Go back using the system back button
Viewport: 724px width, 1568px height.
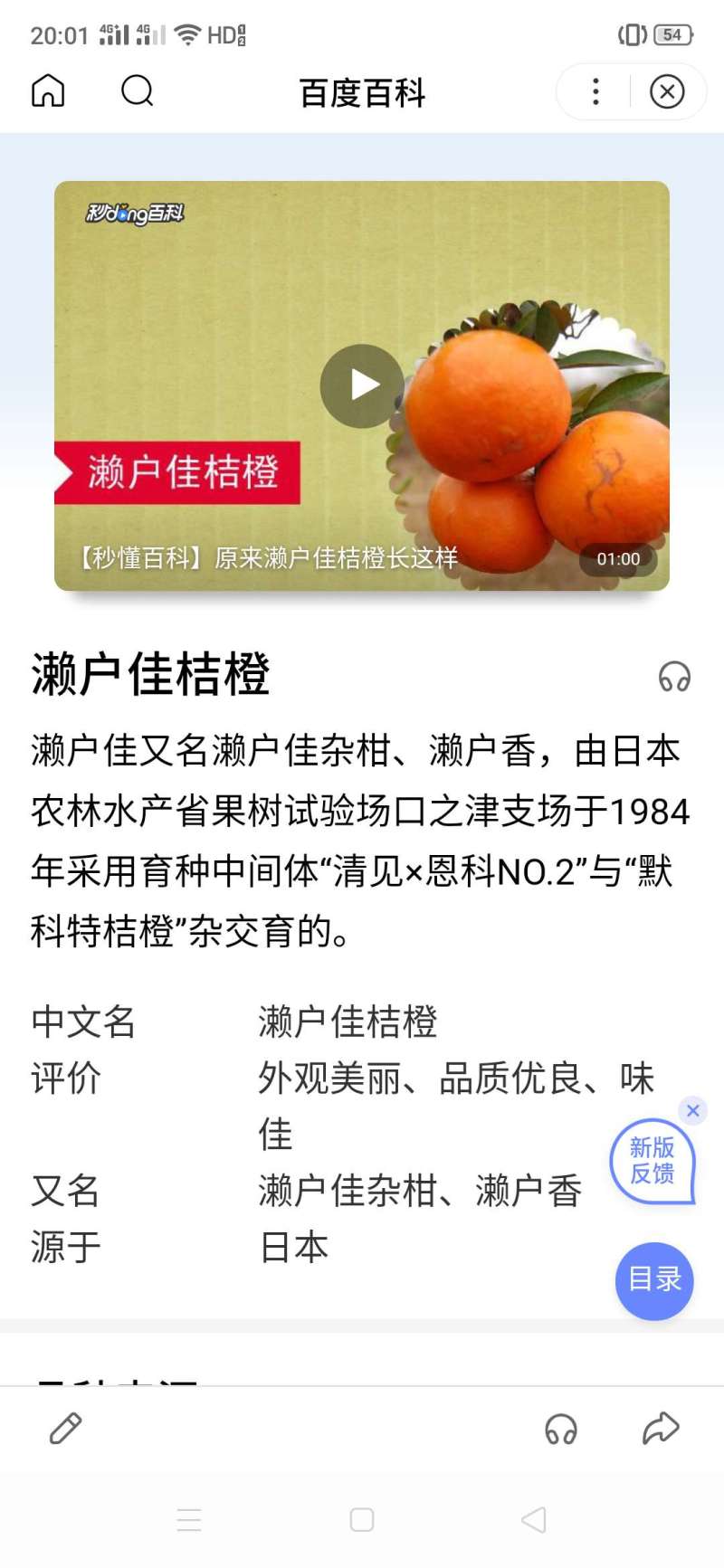(534, 1520)
